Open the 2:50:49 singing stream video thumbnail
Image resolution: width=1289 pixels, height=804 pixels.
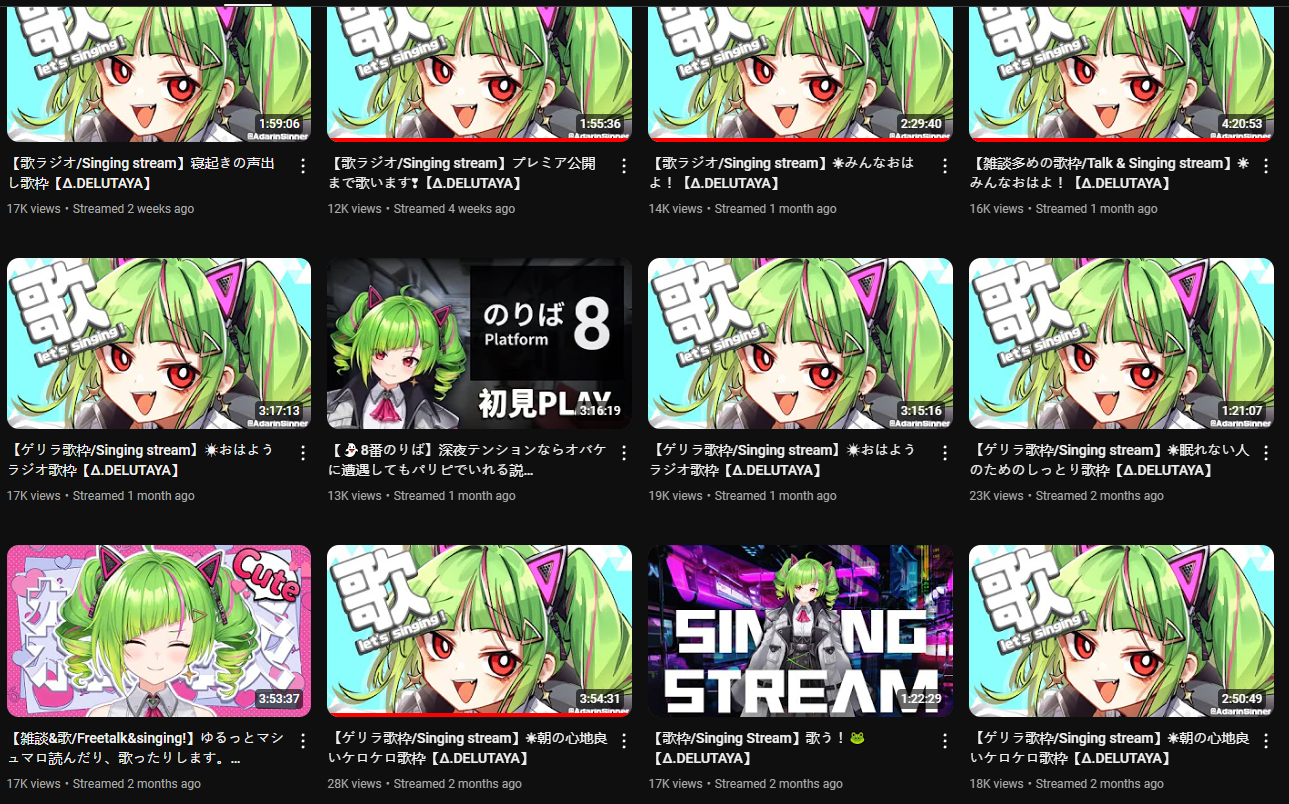tap(1121, 630)
